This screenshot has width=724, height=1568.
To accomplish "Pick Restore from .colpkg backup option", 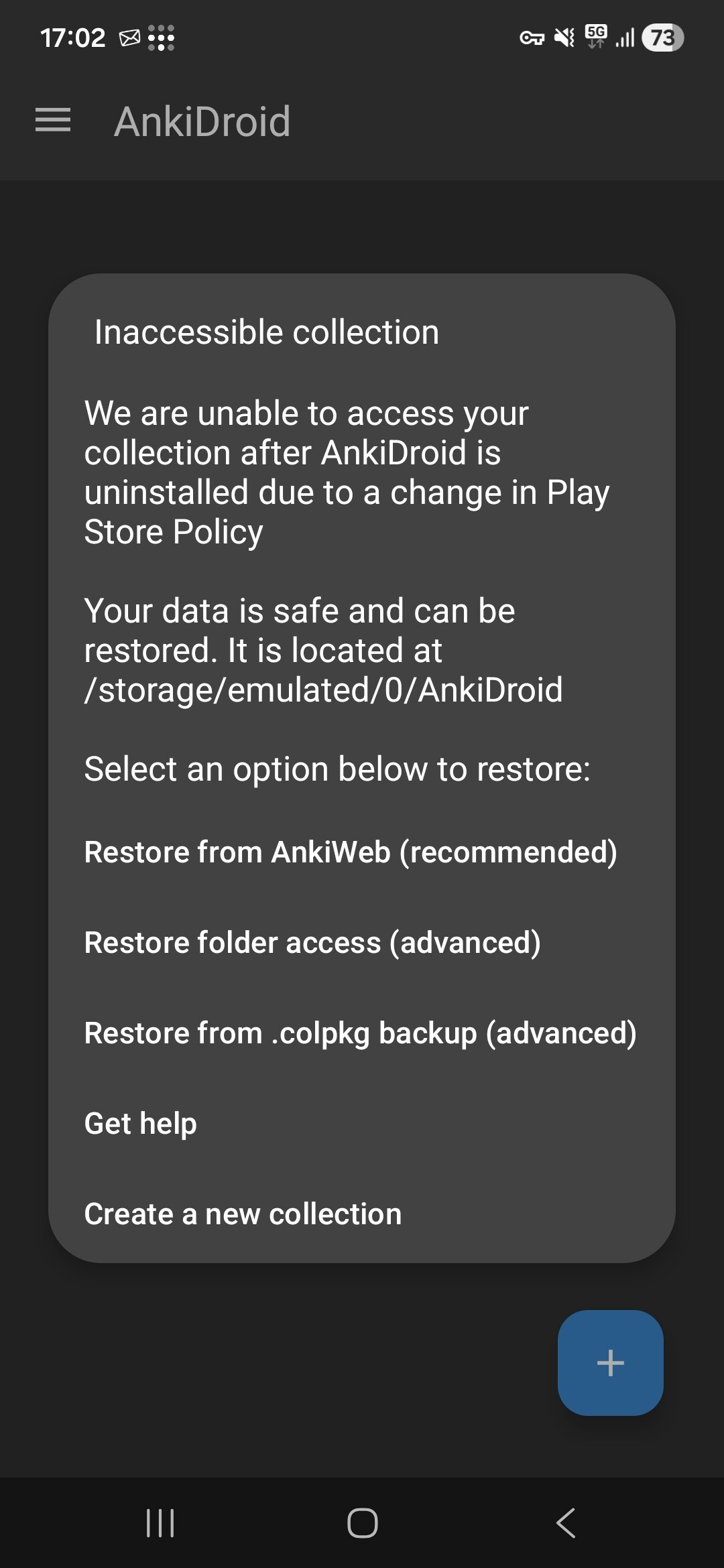I will tap(360, 1033).
